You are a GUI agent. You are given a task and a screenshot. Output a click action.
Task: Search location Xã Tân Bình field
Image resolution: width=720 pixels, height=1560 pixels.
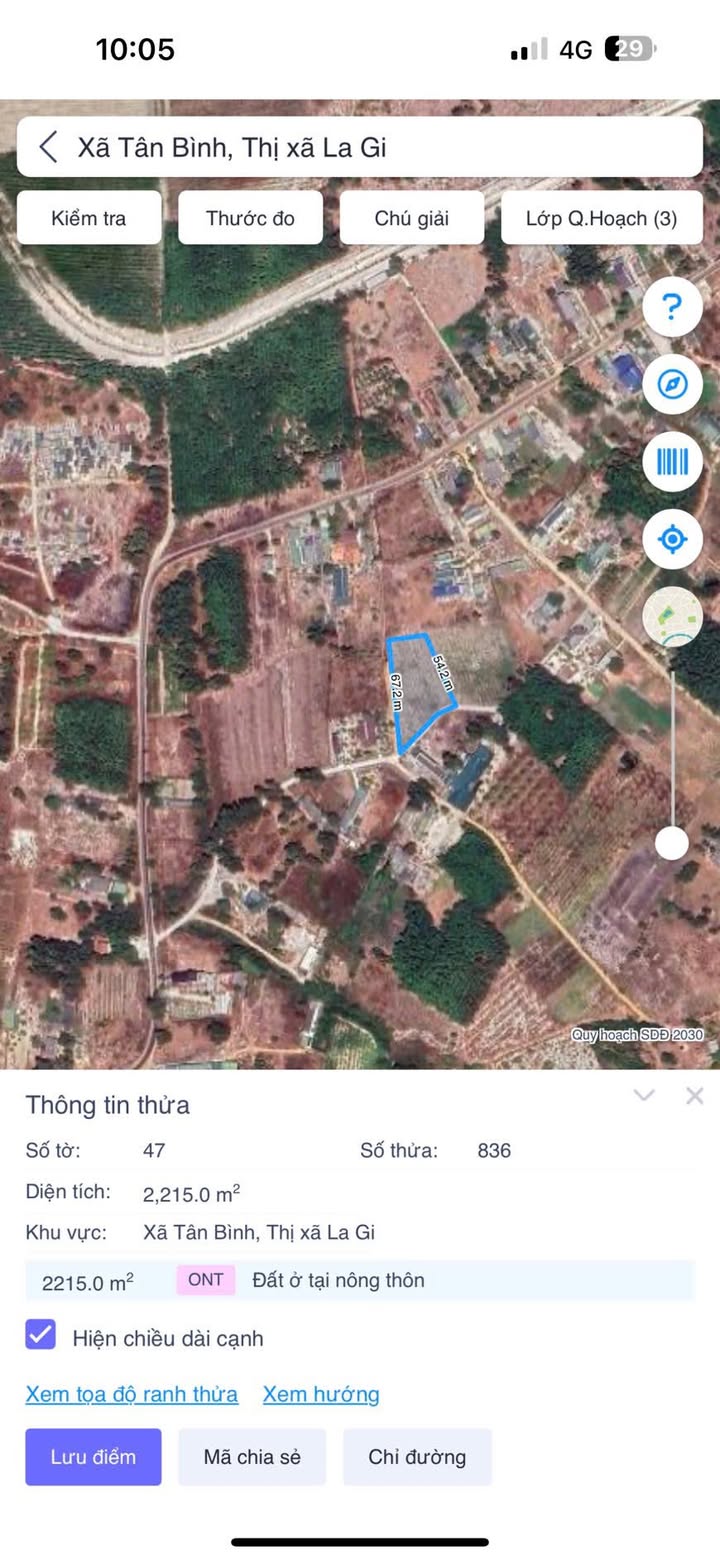coord(380,148)
